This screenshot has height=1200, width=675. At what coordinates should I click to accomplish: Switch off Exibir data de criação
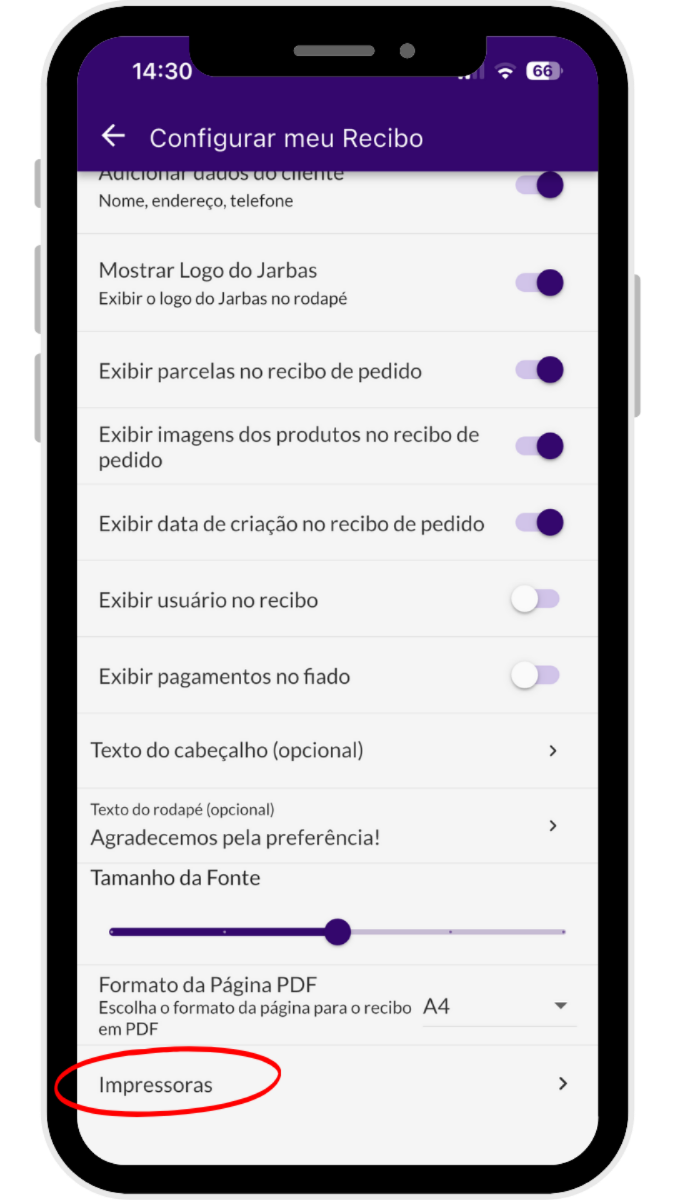pos(539,523)
